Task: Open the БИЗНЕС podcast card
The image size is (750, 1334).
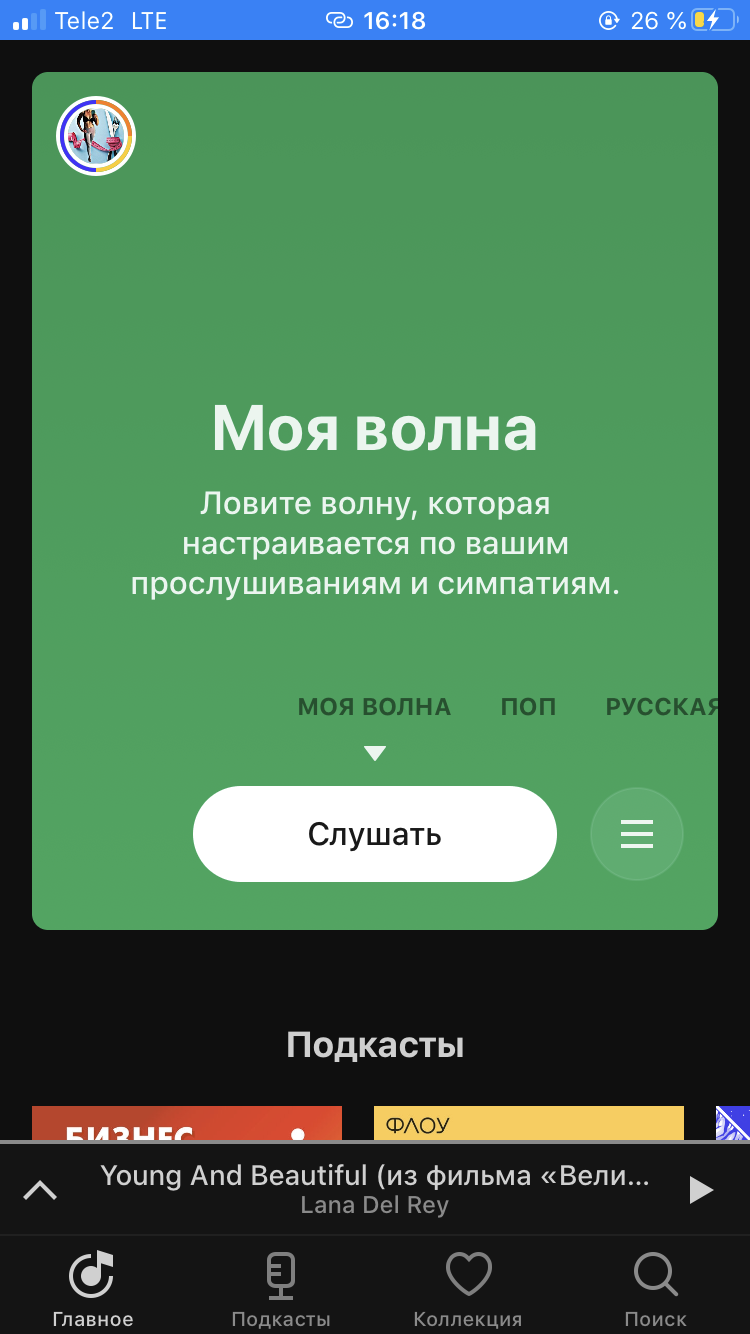Action: 187,1124
